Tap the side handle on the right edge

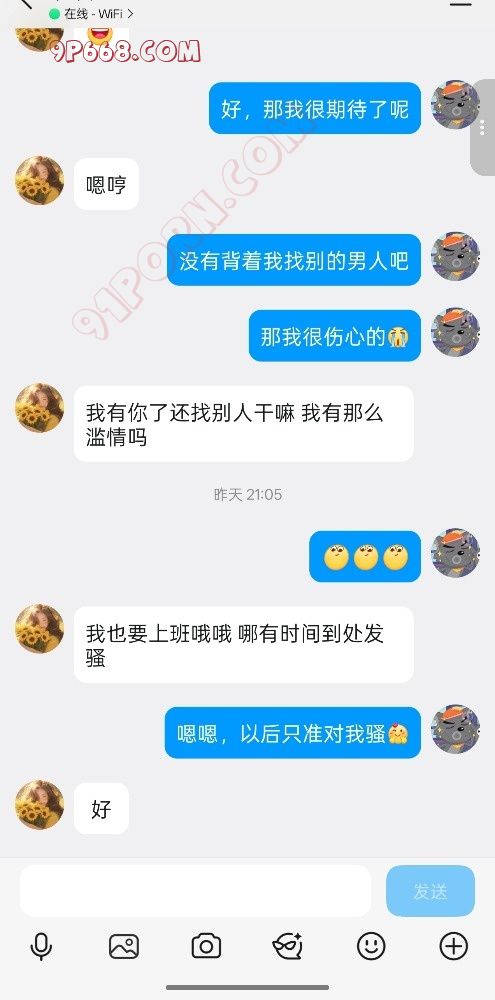(483, 129)
